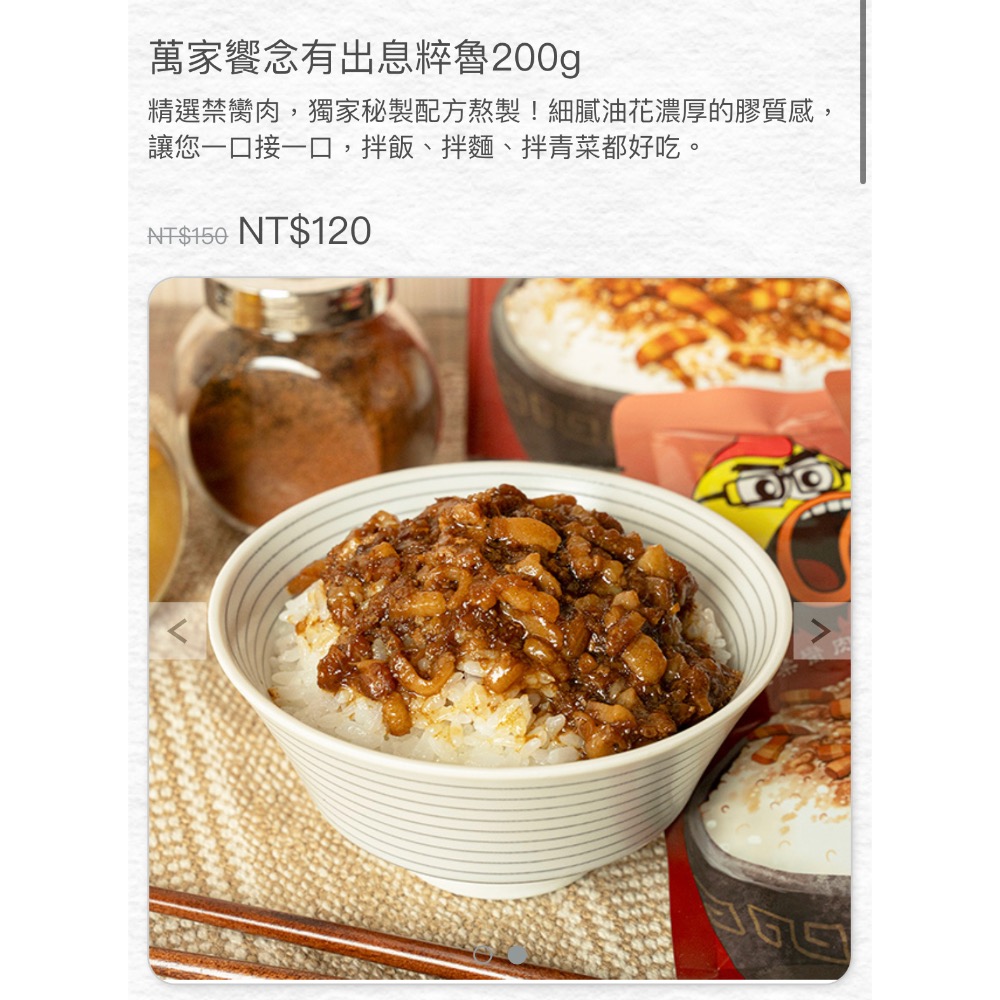Jump to the first carousel dot
This screenshot has height=1000, width=1000.
click(x=483, y=954)
